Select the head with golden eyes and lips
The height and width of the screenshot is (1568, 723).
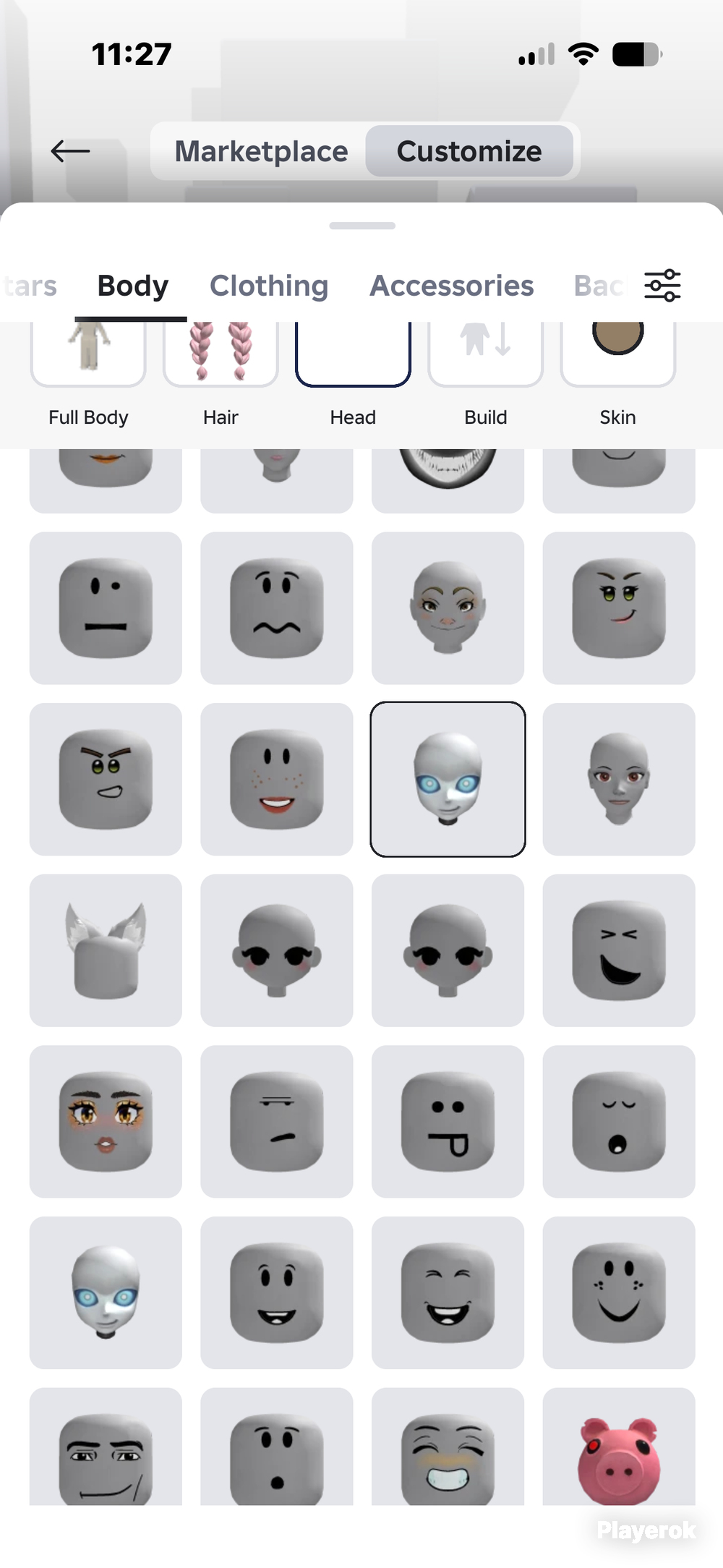pos(106,1121)
